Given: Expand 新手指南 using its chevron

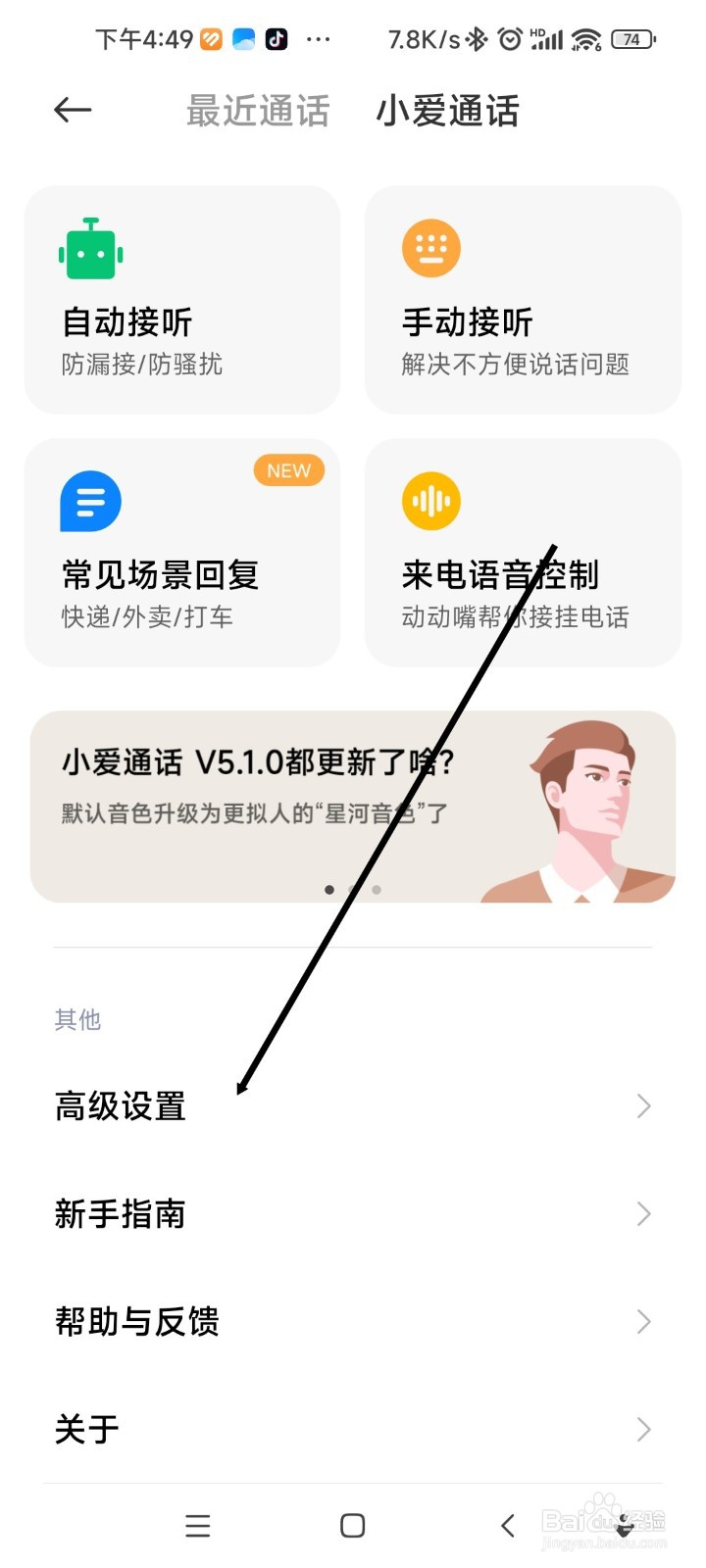Looking at the screenshot, I should [642, 1214].
